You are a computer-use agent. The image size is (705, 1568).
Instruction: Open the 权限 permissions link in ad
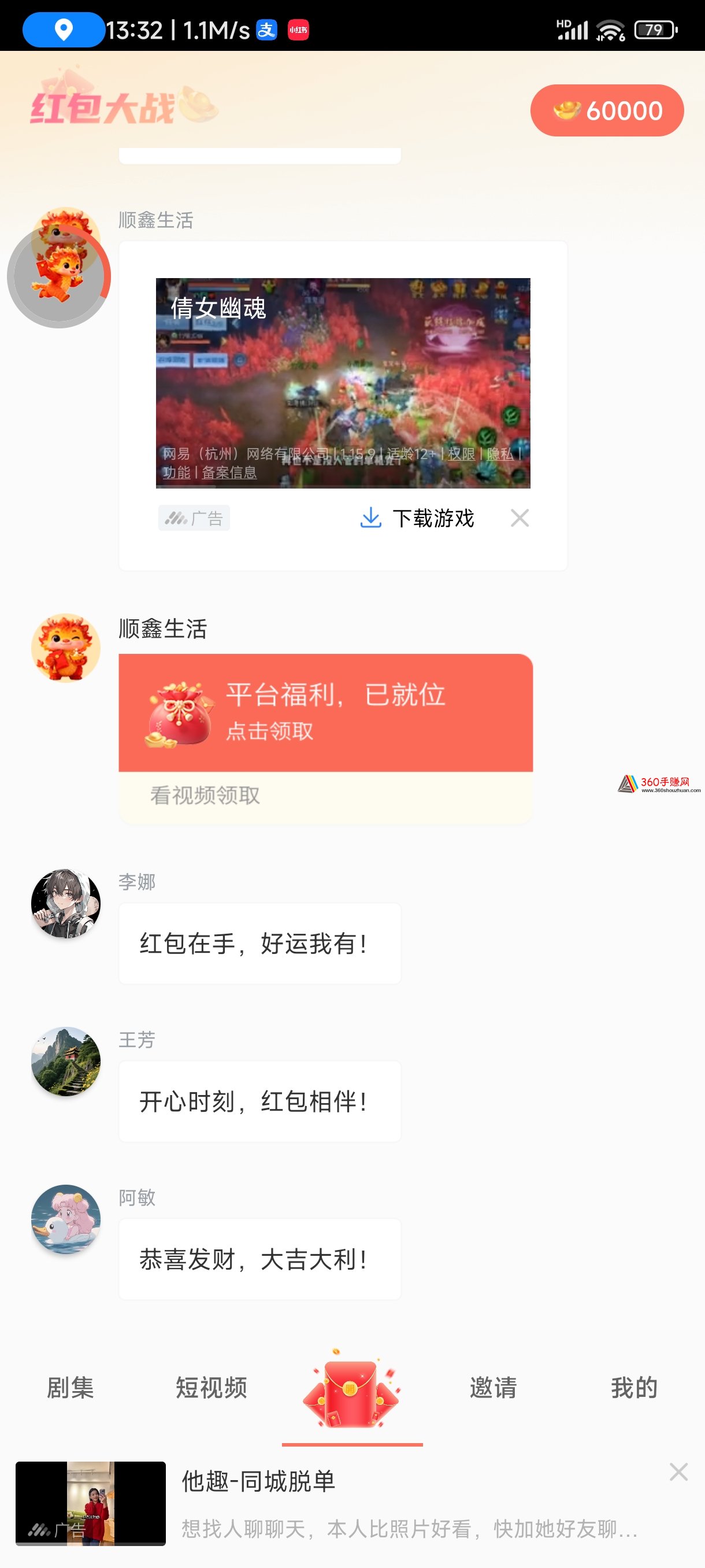point(461,454)
